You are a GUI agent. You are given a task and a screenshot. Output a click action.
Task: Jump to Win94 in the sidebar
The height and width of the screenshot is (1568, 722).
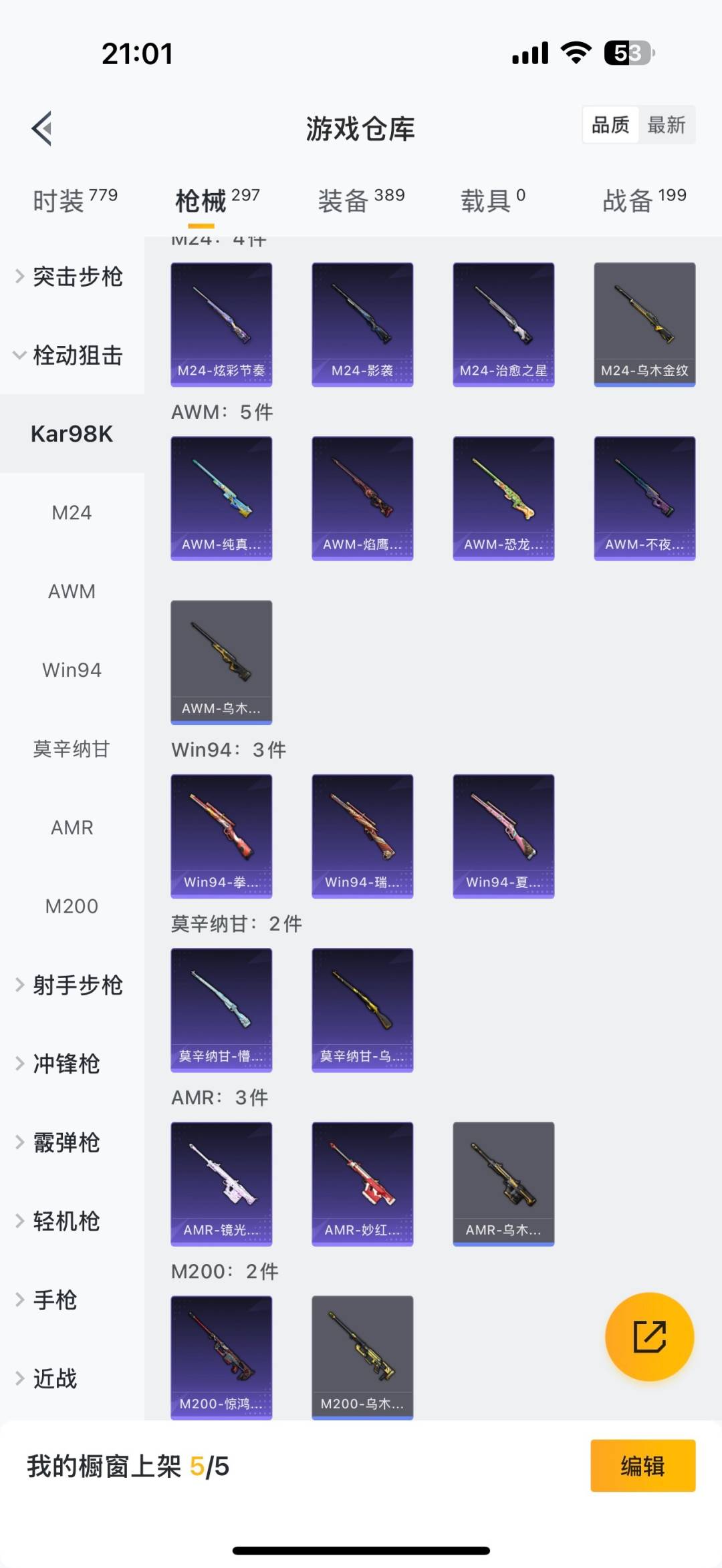coord(72,670)
